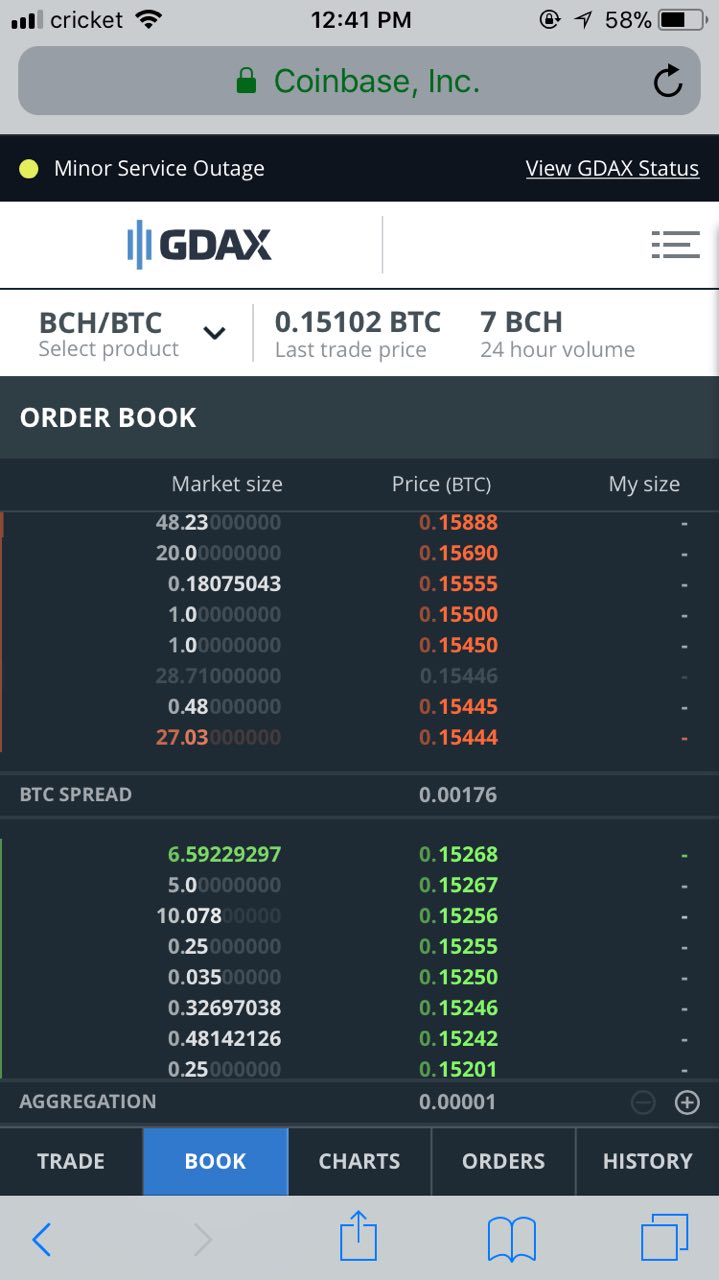The image size is (719, 1280).
Task: Reload the page in Safari
Action: [667, 82]
